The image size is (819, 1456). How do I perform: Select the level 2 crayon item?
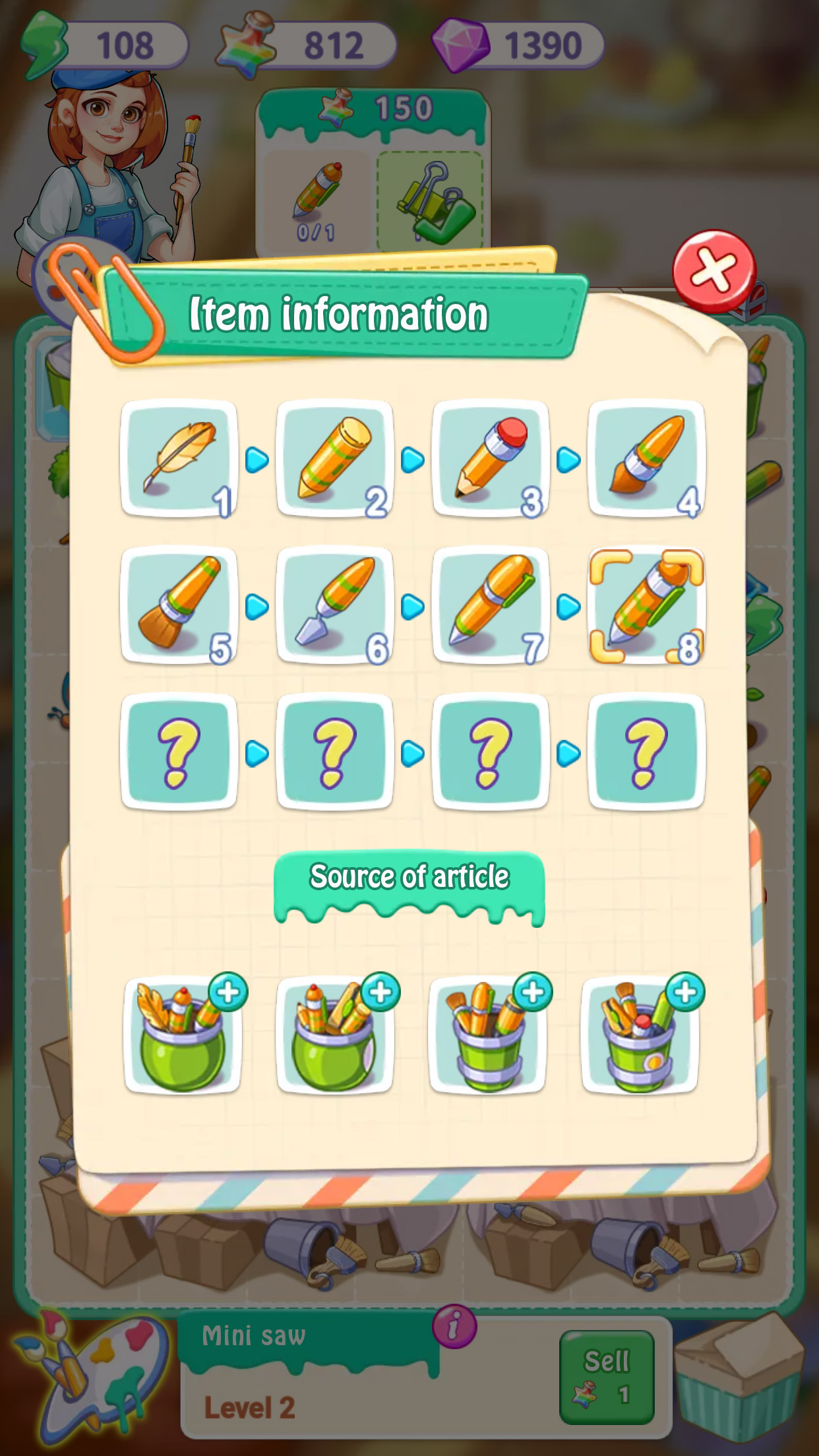pyautogui.click(x=334, y=458)
